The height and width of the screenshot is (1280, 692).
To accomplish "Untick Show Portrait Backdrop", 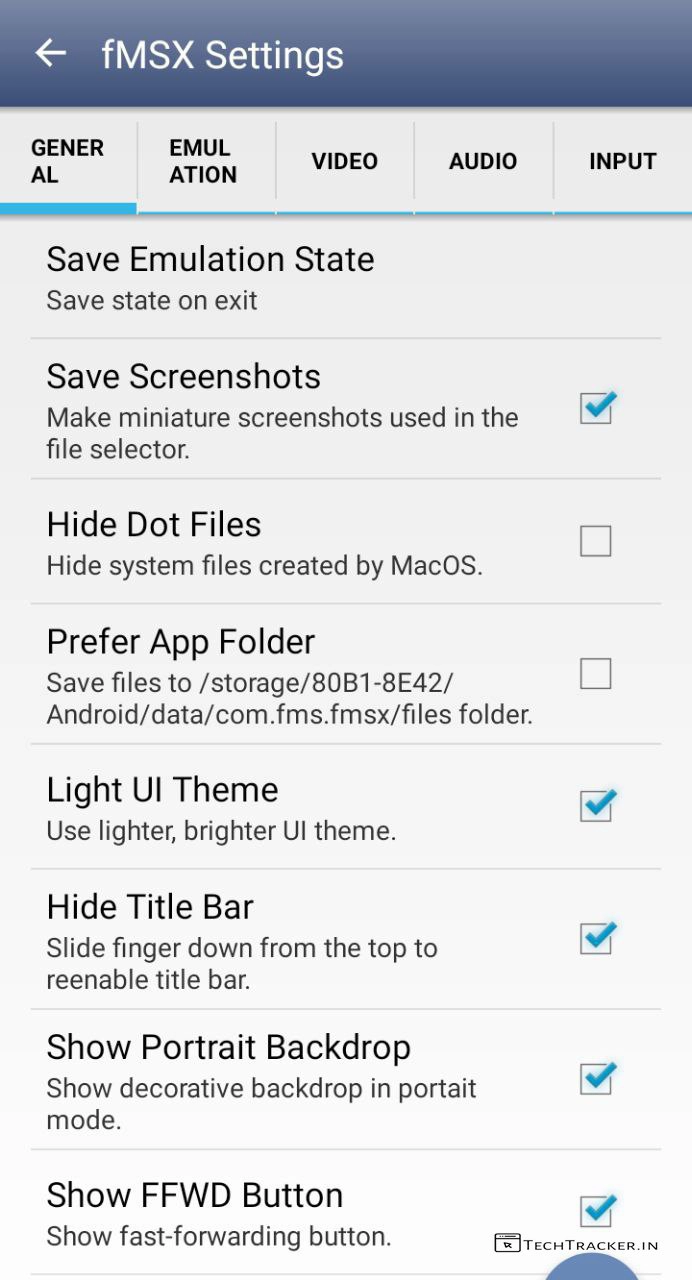I will [596, 1079].
